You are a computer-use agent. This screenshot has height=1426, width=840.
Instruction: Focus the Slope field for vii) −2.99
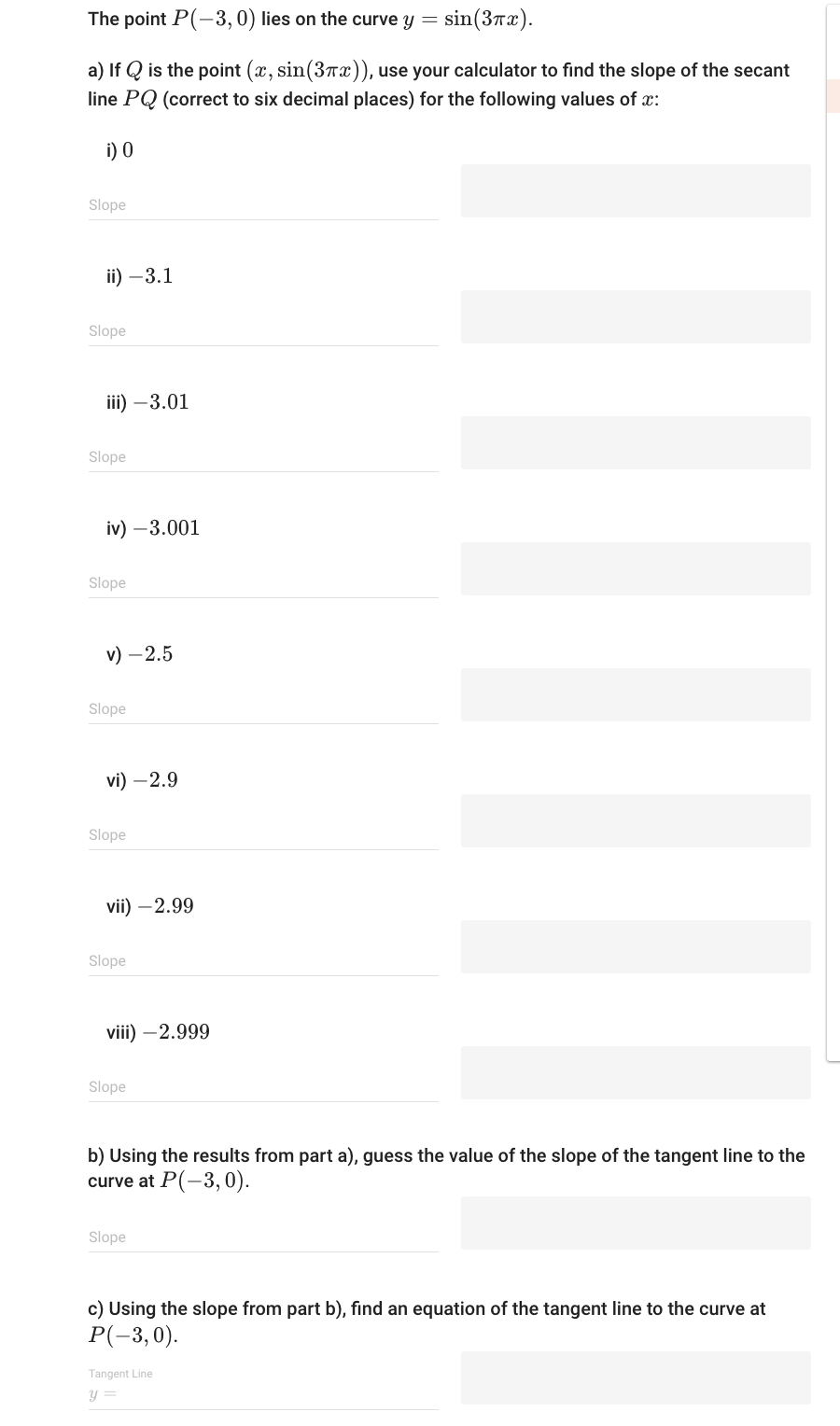pos(263,961)
